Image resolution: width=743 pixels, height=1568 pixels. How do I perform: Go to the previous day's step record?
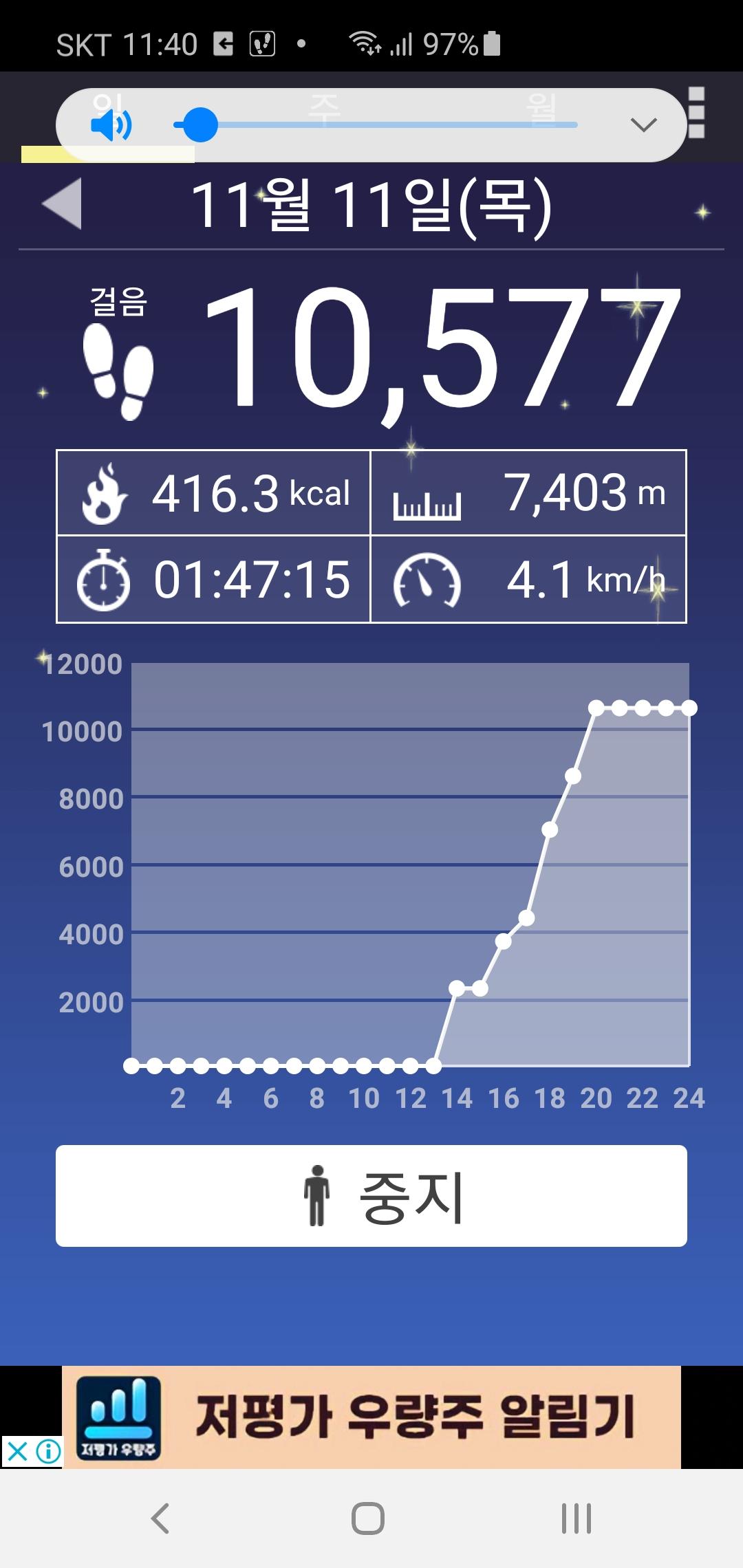tap(62, 204)
